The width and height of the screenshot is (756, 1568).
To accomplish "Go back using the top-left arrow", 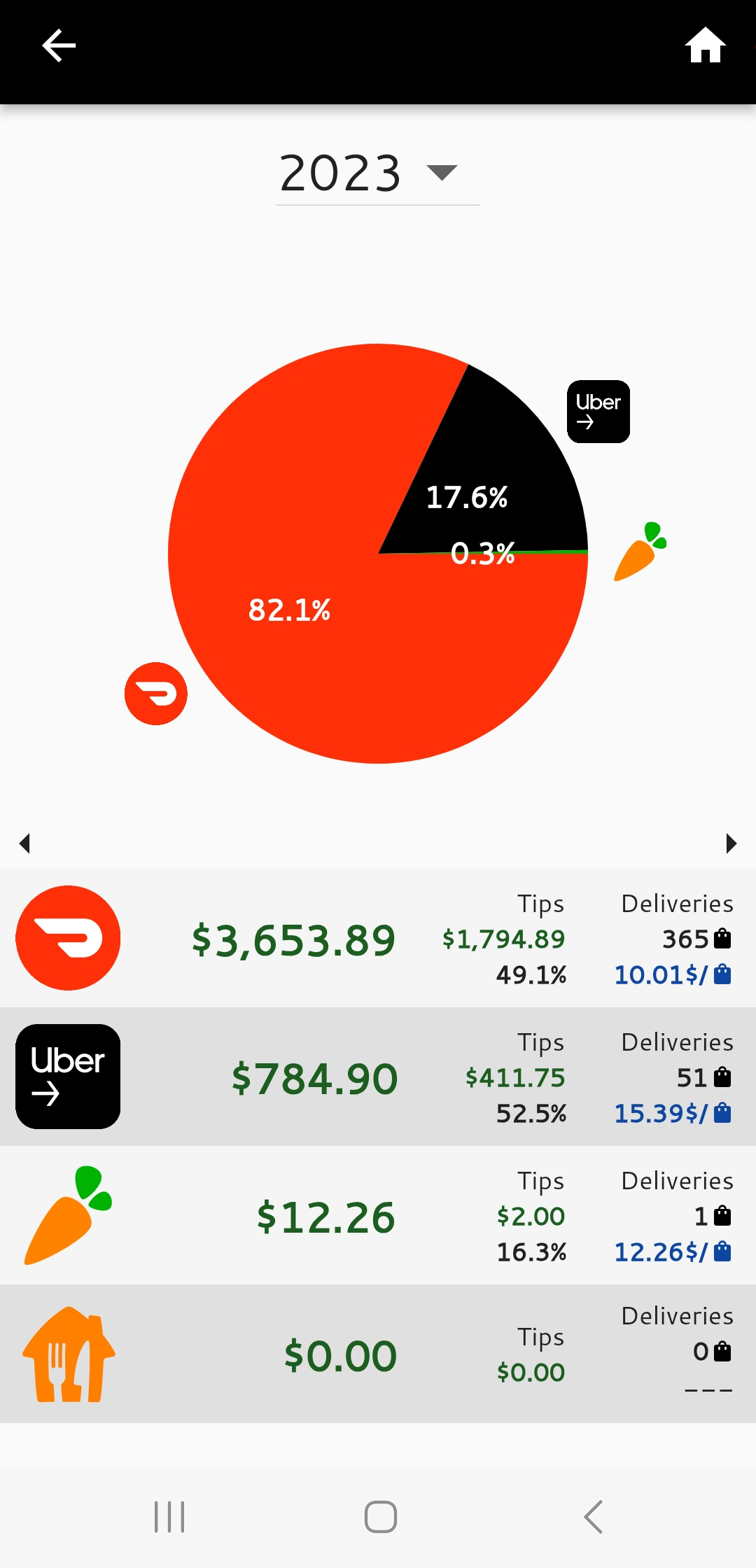I will point(59,46).
